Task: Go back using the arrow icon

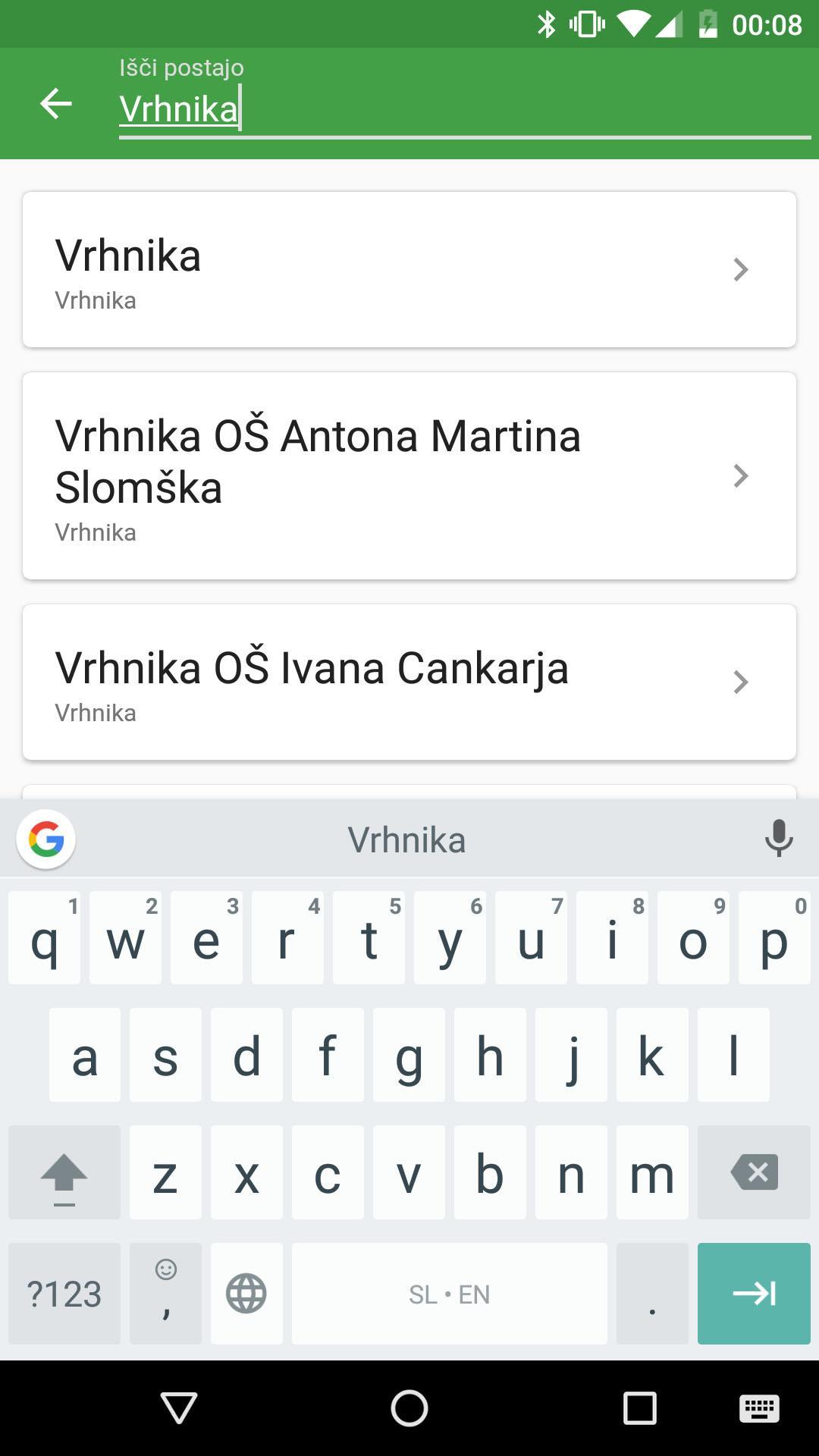Action: 55,104
